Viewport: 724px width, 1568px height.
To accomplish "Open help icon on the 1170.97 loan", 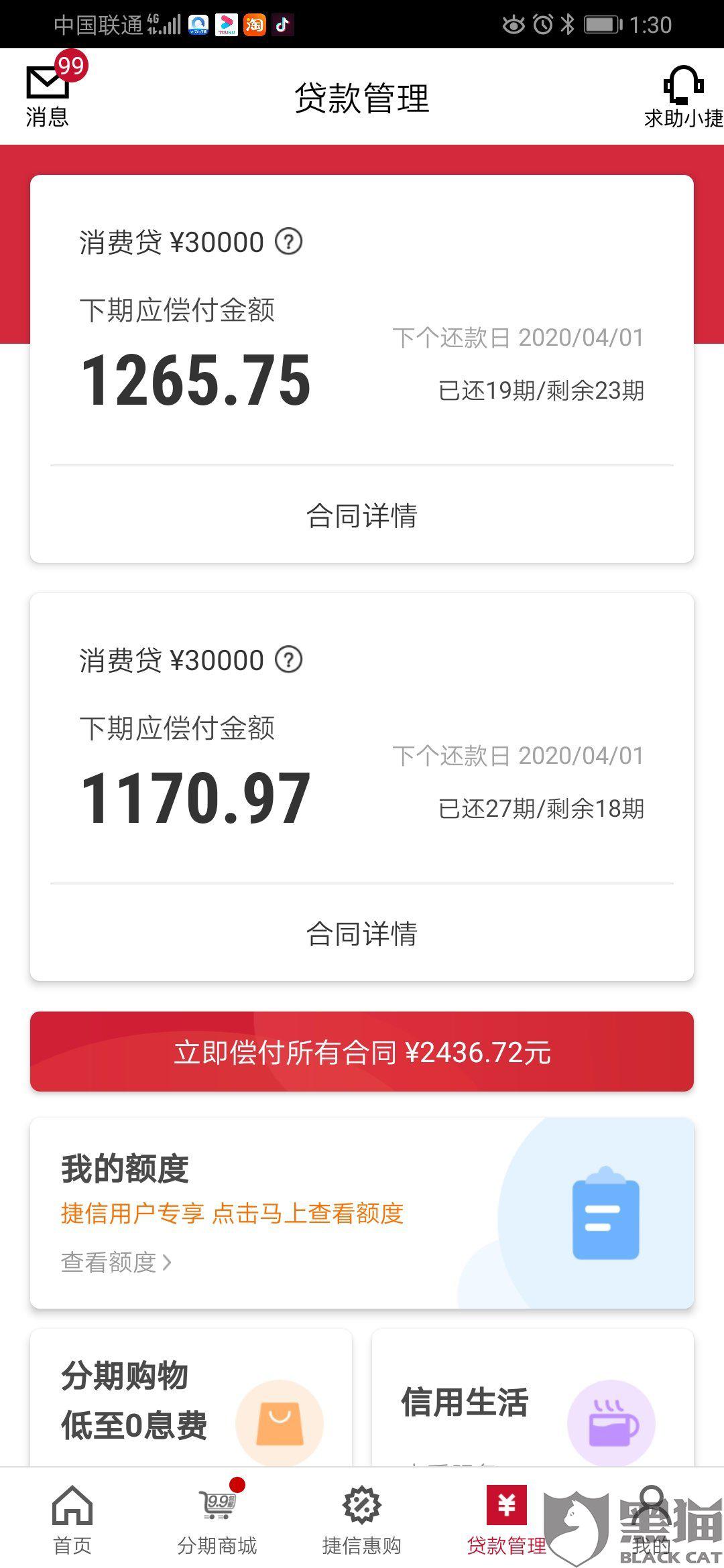I will 289,659.
